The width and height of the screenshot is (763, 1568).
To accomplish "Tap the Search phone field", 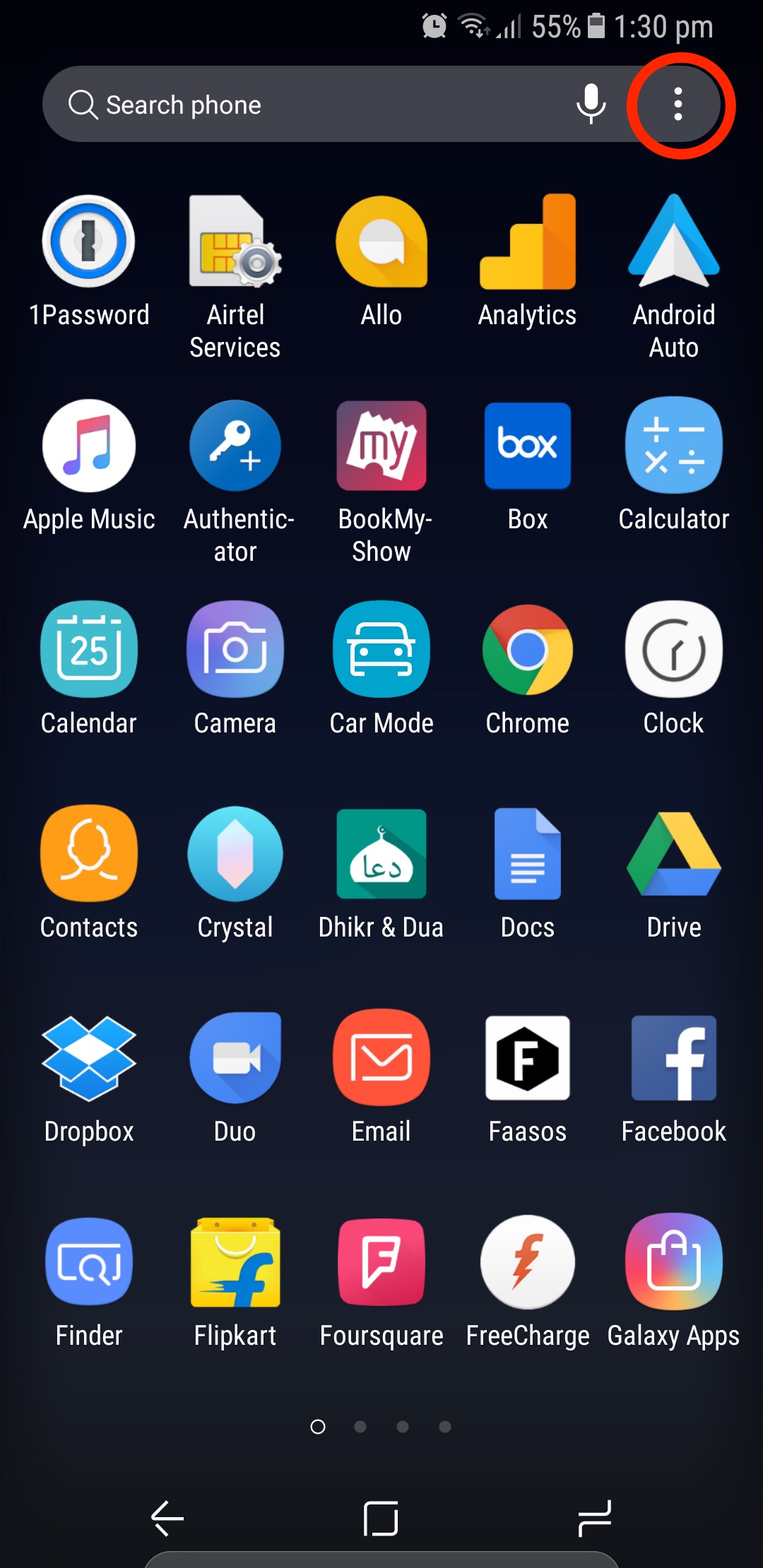I will click(318, 105).
